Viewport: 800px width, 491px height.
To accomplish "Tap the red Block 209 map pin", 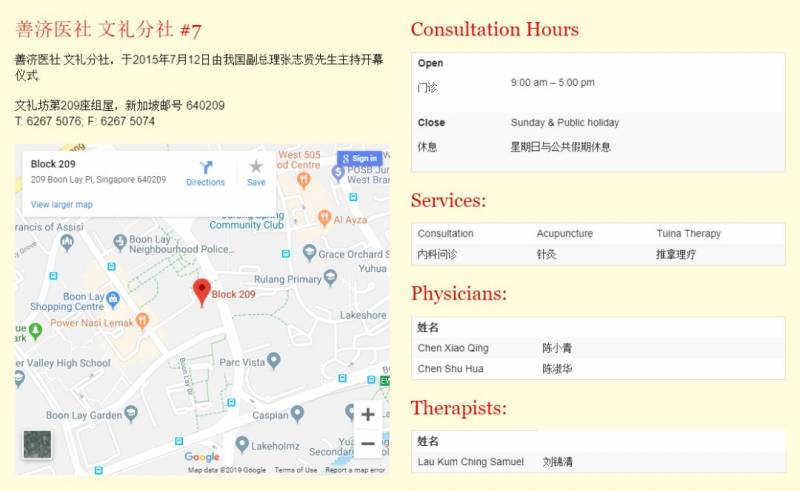I will (x=201, y=292).
